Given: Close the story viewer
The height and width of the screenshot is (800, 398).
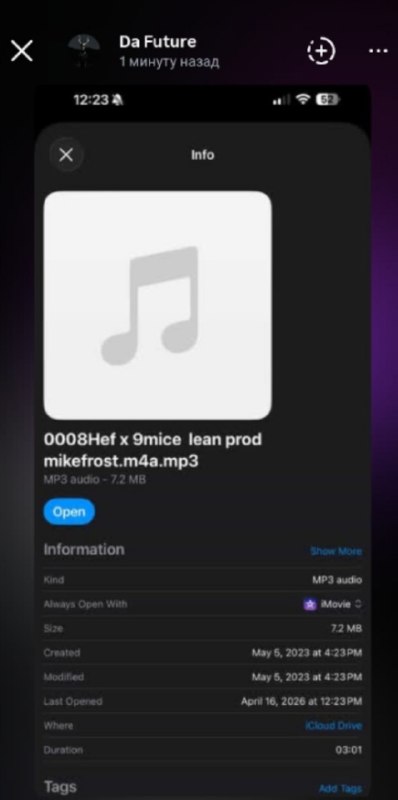Looking at the screenshot, I should click(x=22, y=51).
